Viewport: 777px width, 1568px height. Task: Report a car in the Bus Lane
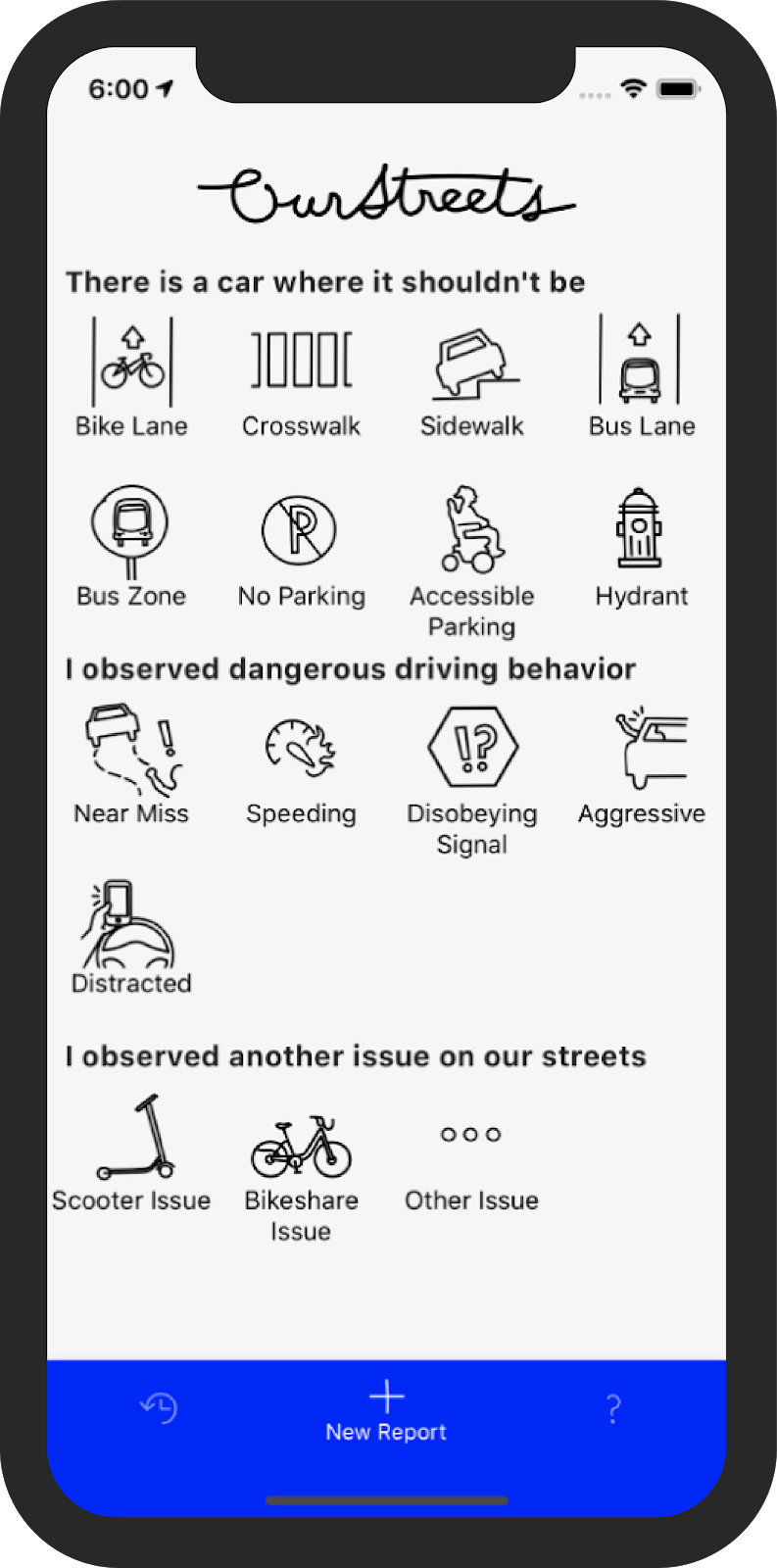[x=642, y=377]
